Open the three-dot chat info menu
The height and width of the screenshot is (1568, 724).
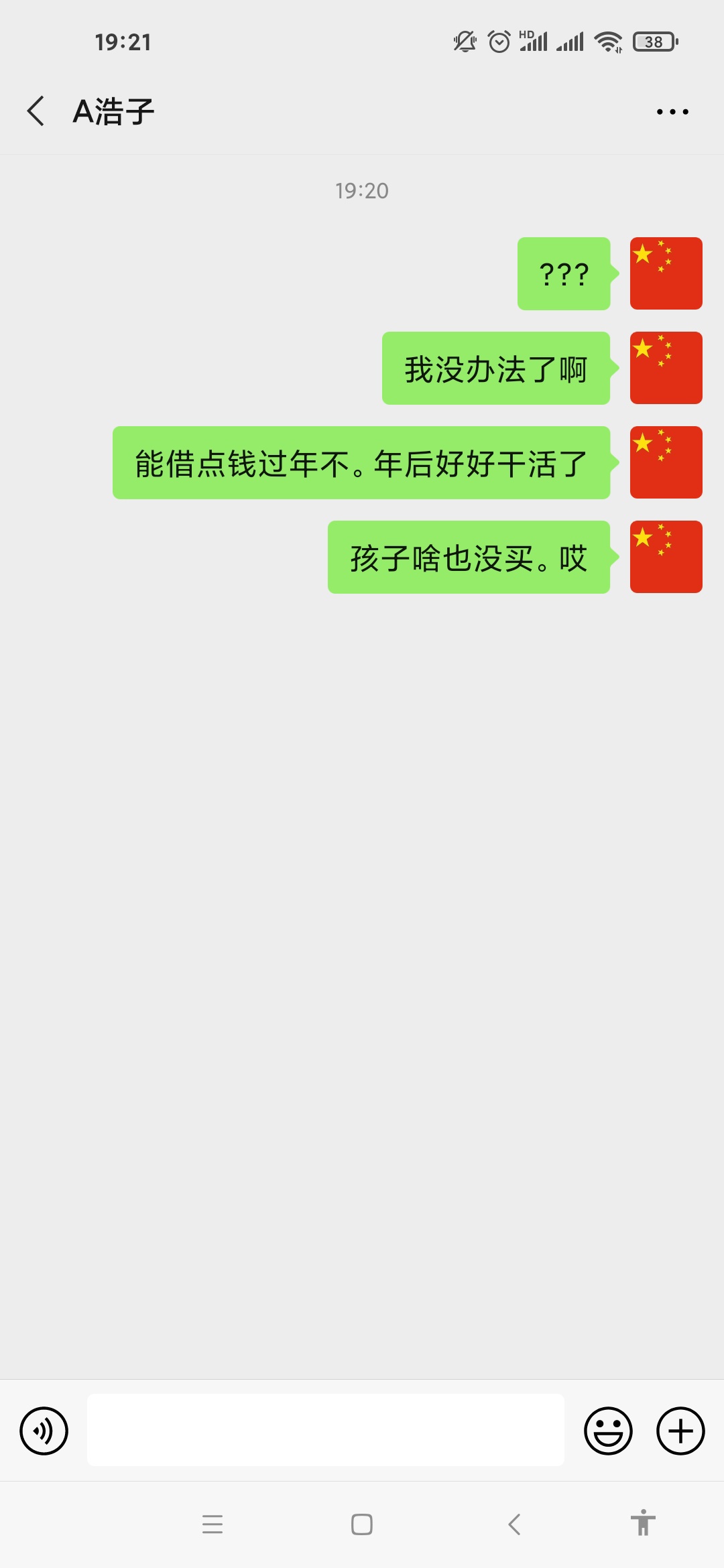672,112
